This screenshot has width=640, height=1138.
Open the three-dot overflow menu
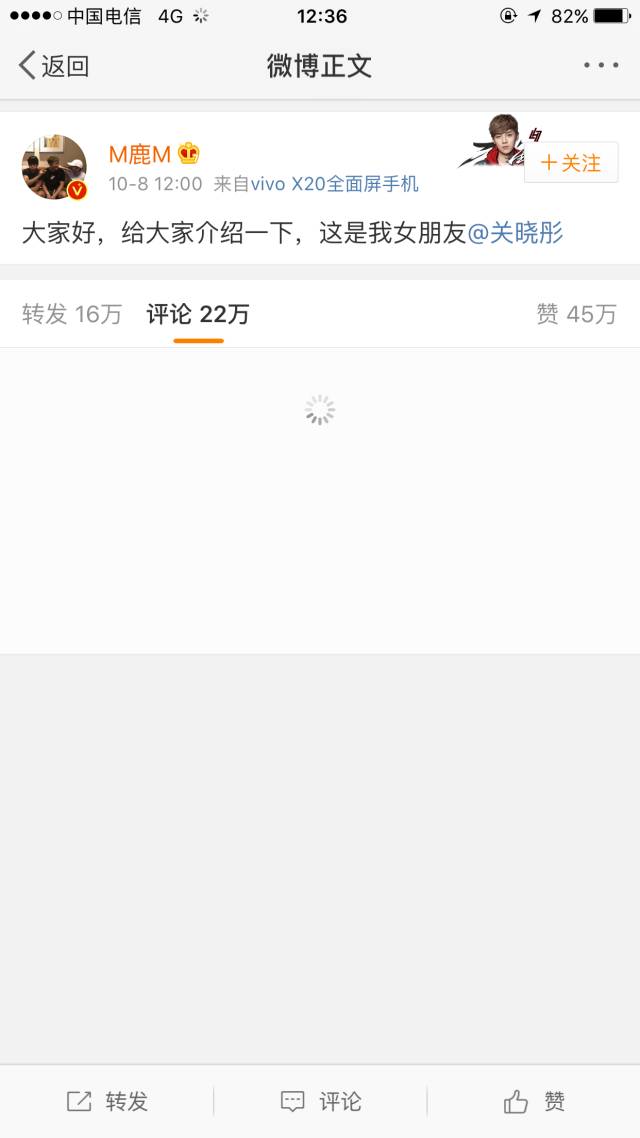coord(601,66)
